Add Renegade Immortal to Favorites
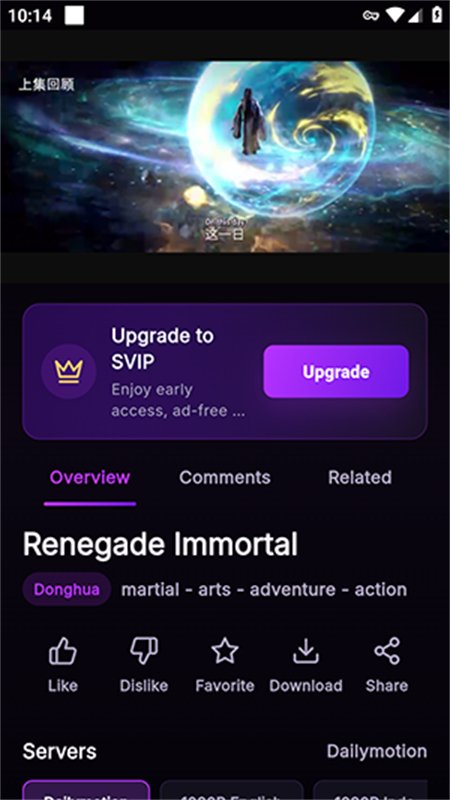 224,666
